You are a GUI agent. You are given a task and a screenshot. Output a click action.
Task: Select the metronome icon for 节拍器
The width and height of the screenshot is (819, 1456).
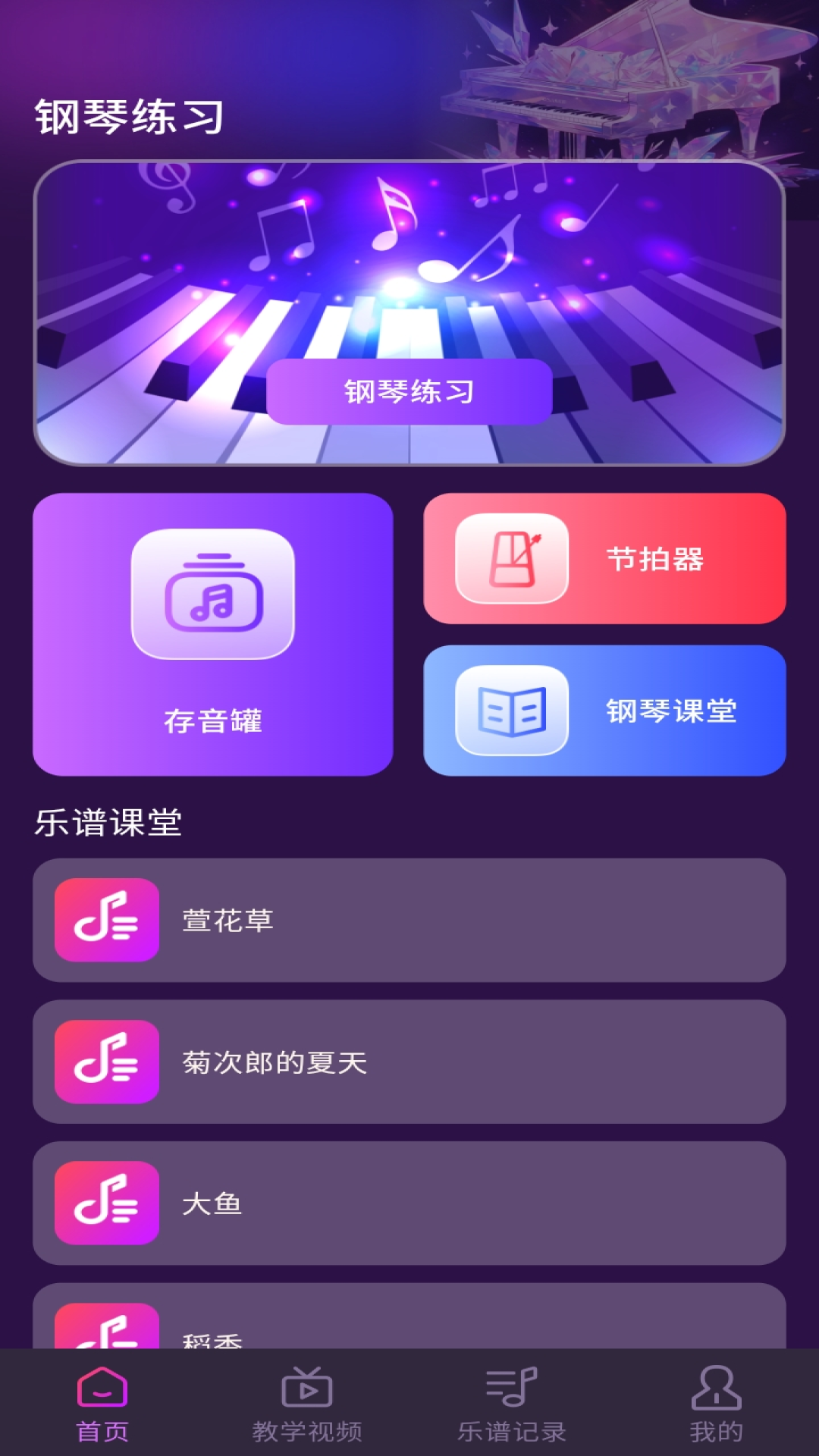(510, 559)
